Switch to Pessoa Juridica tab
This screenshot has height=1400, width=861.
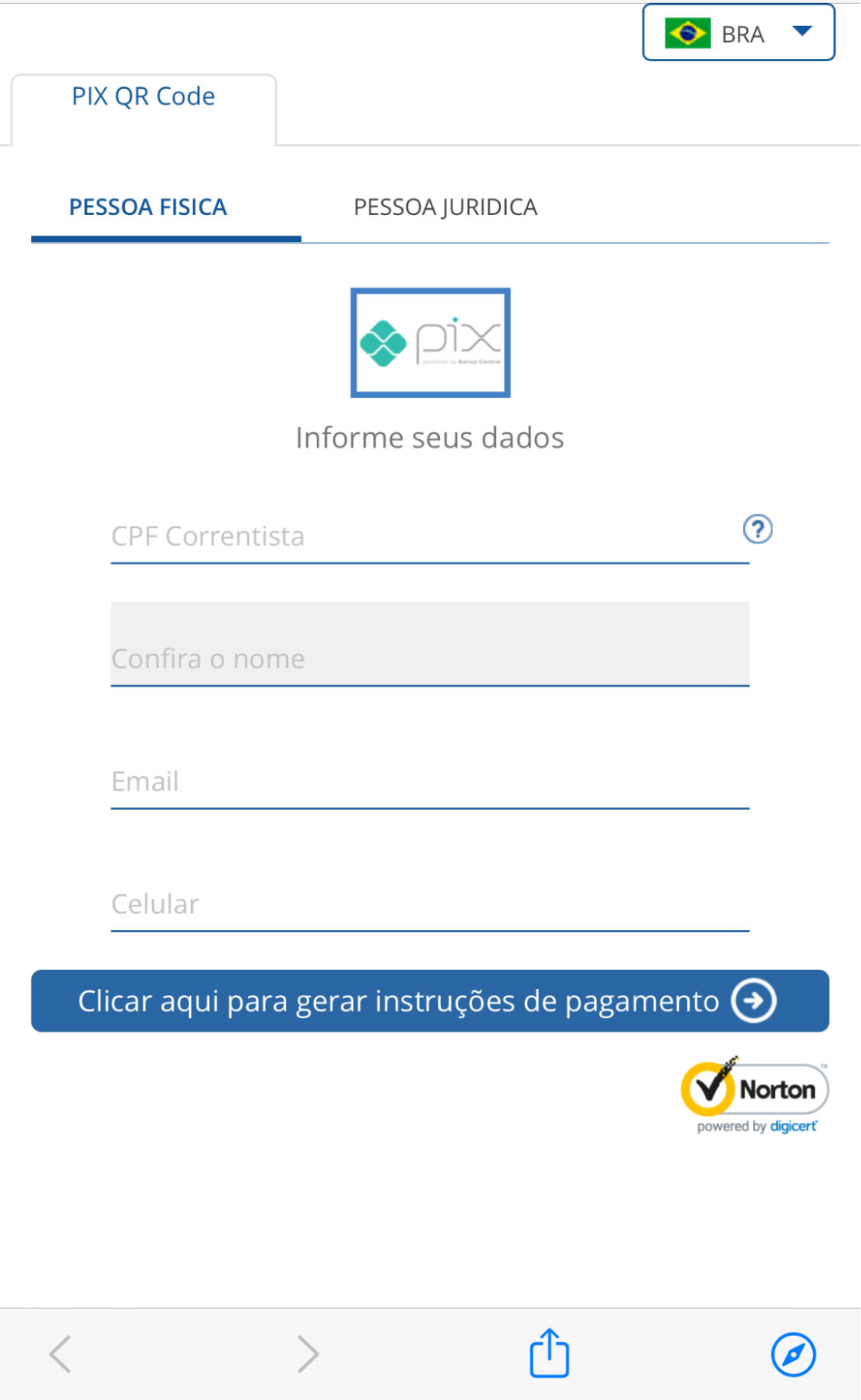445,207
